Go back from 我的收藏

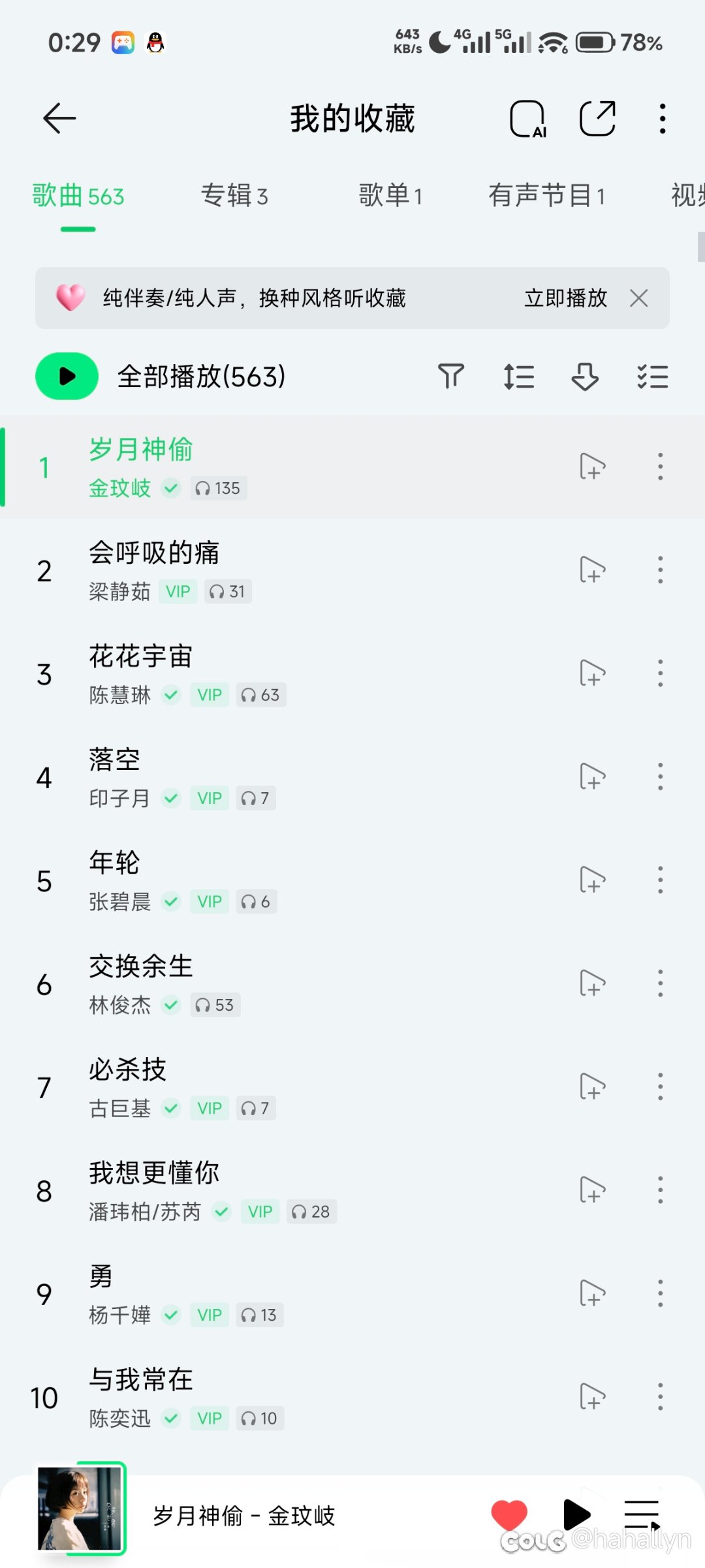[59, 119]
